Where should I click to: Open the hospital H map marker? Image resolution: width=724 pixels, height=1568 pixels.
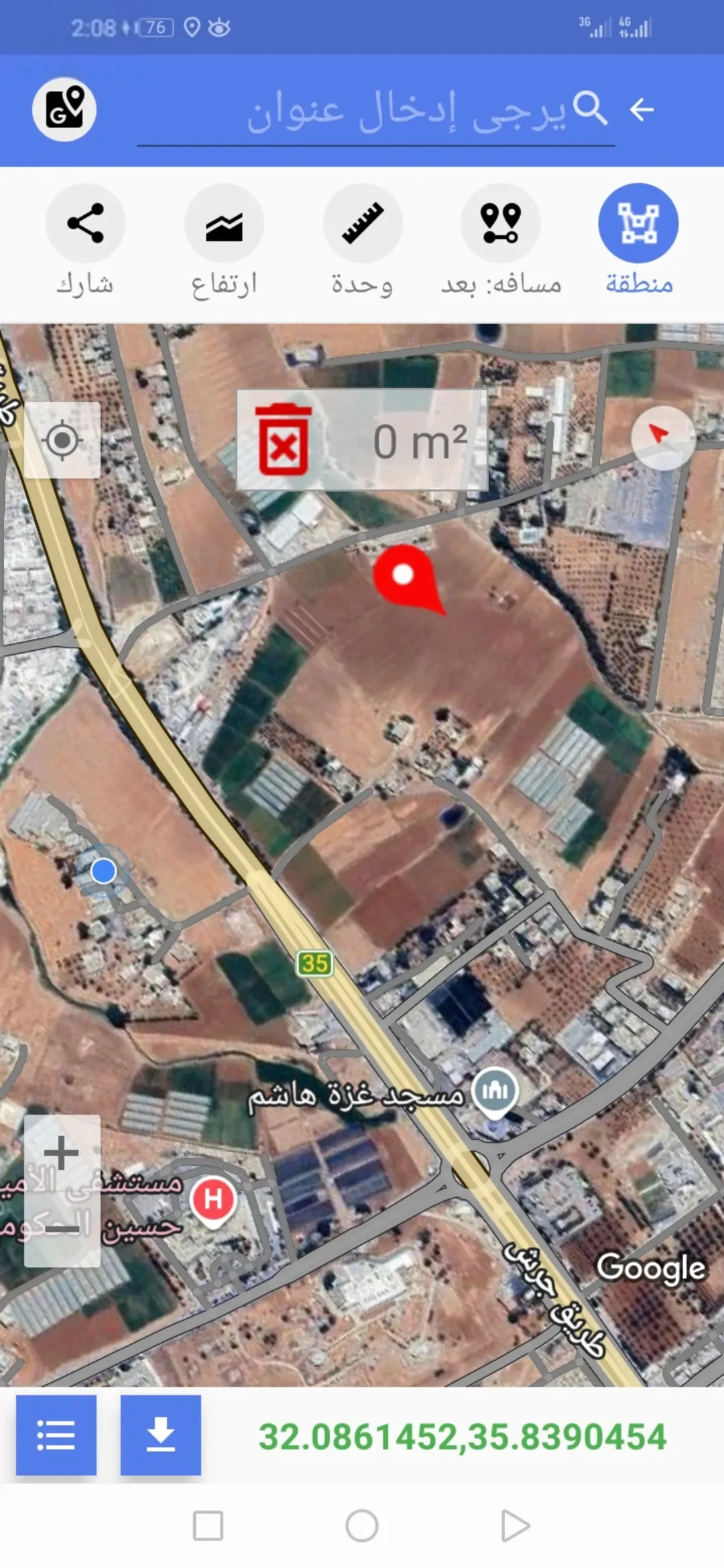tap(213, 1201)
